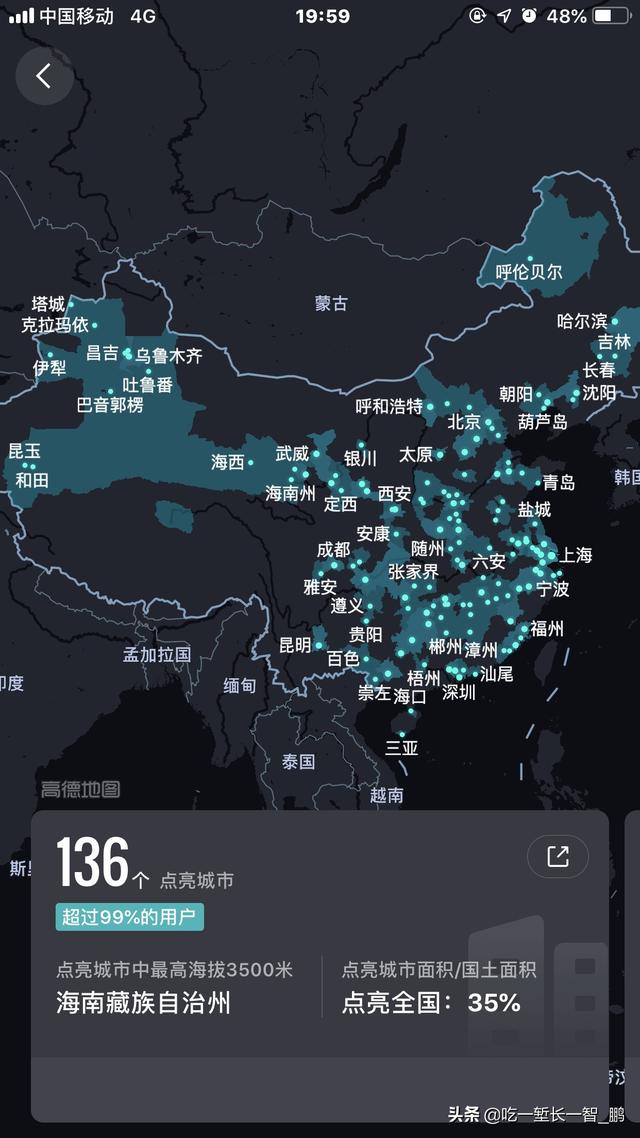Open the 136 lit-up cities card
This screenshot has width=640, height=1138.
point(320,966)
